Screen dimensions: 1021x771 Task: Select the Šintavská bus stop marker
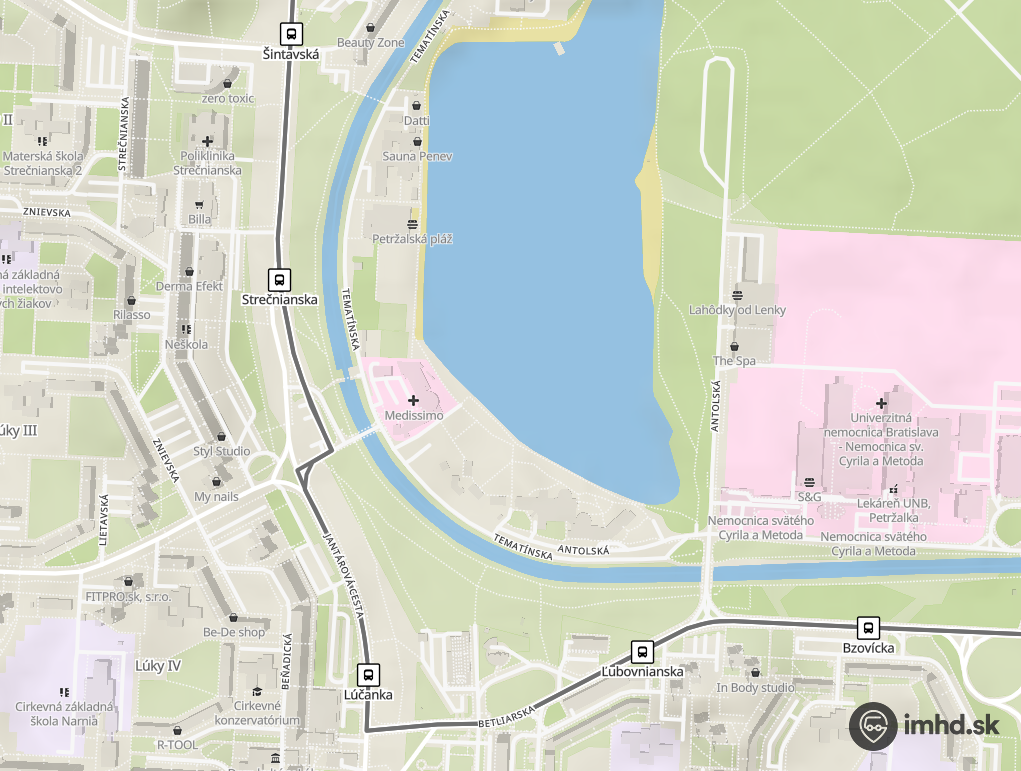point(291,34)
